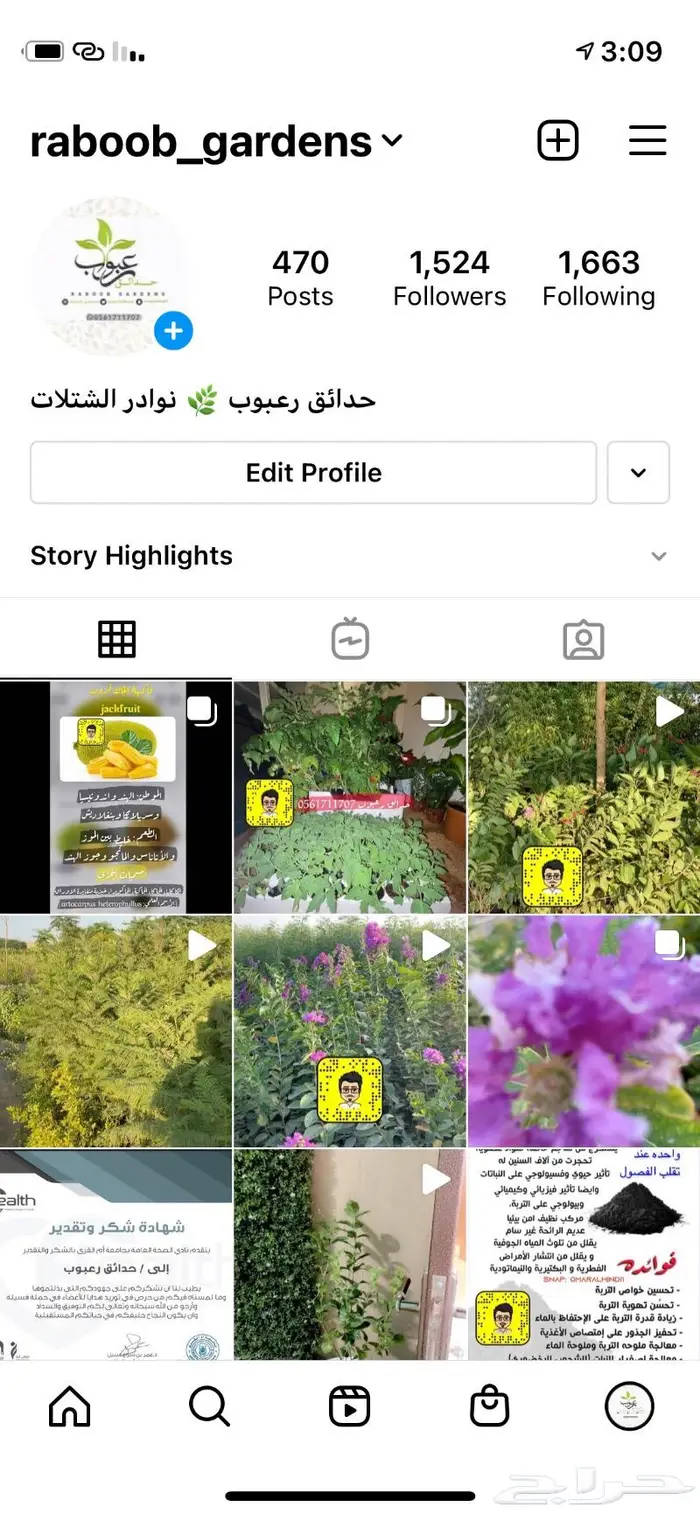Viewport: 700px width, 1516px height.
Task: Open the purple flower close-up post
Action: point(584,1031)
